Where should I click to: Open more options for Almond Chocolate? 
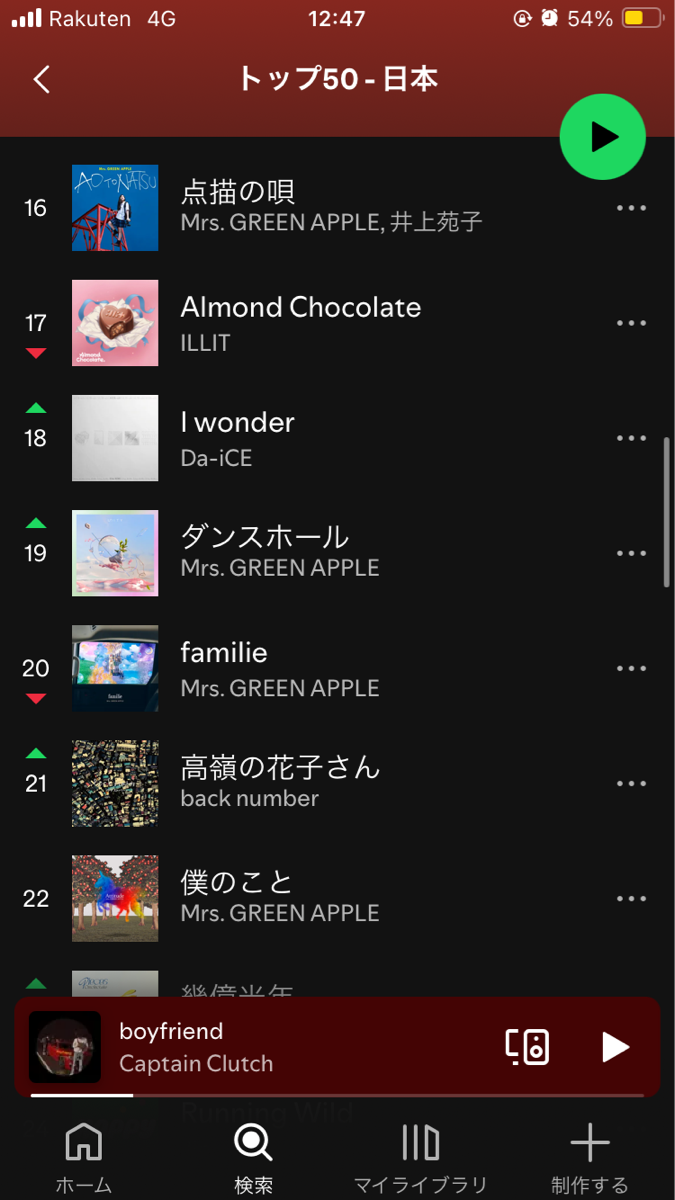click(631, 323)
